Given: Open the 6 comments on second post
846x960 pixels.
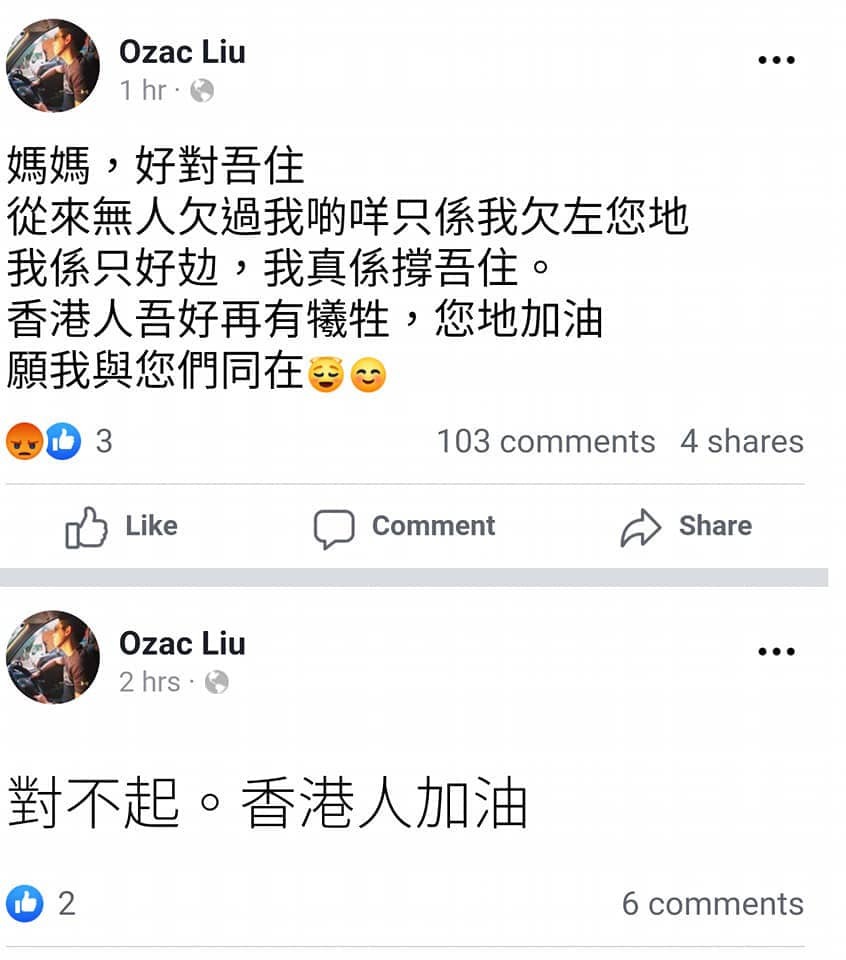Looking at the screenshot, I should click(712, 903).
